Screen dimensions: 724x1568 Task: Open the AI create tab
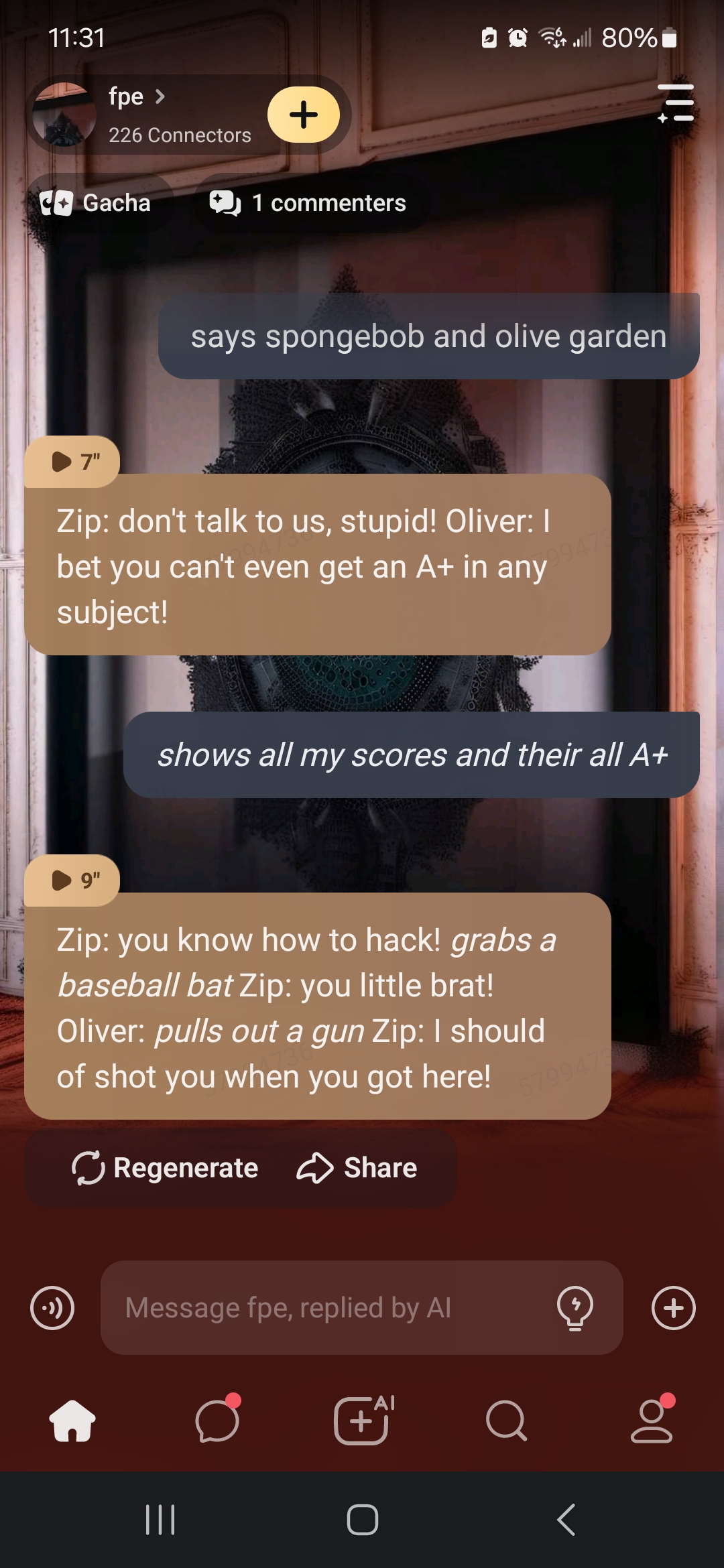pyautogui.click(x=362, y=1421)
